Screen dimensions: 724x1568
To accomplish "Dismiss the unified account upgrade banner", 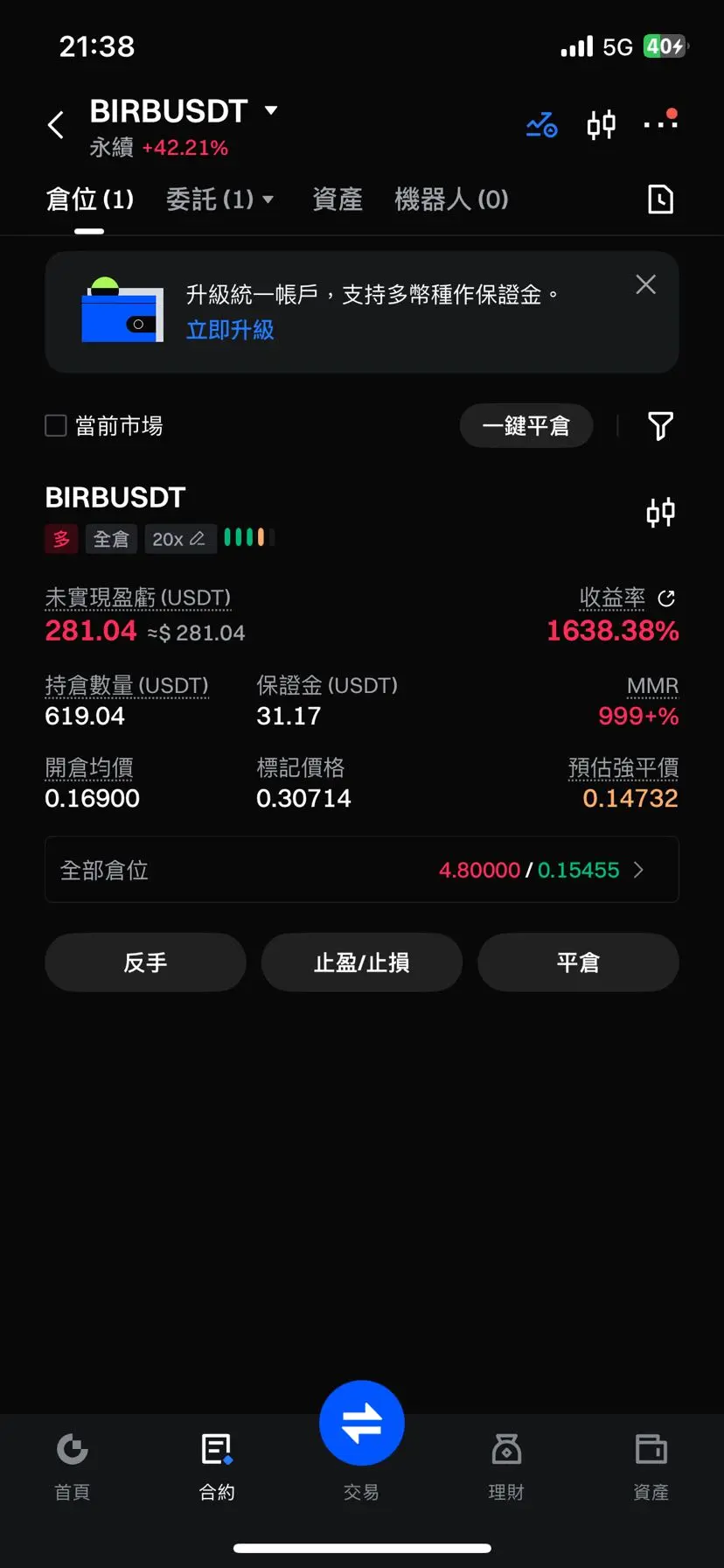I will (645, 284).
